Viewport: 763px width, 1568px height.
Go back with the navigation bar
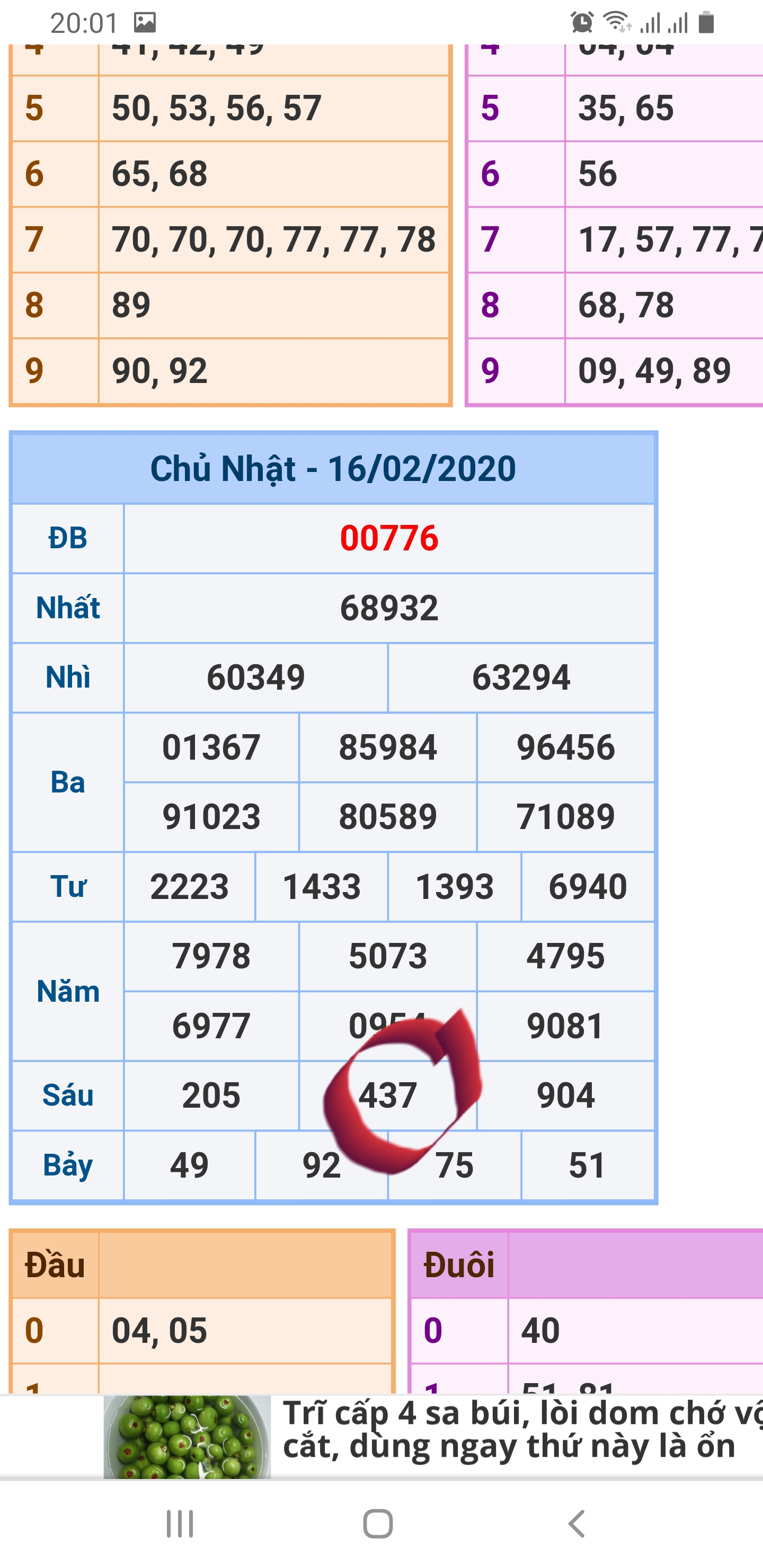576,1524
